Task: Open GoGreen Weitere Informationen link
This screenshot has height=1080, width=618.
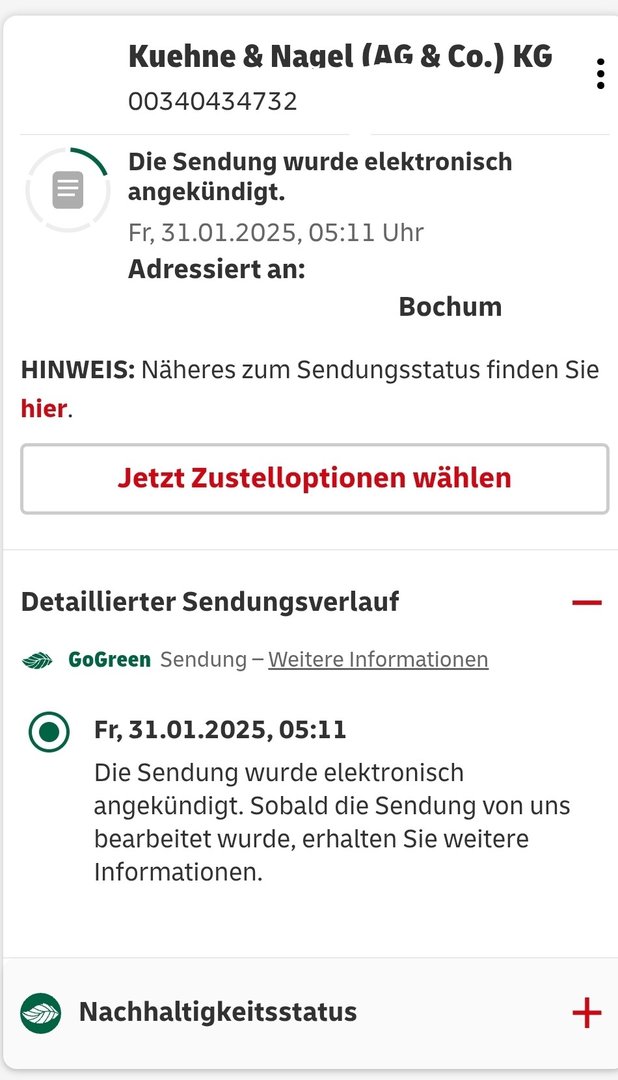Action: [378, 660]
